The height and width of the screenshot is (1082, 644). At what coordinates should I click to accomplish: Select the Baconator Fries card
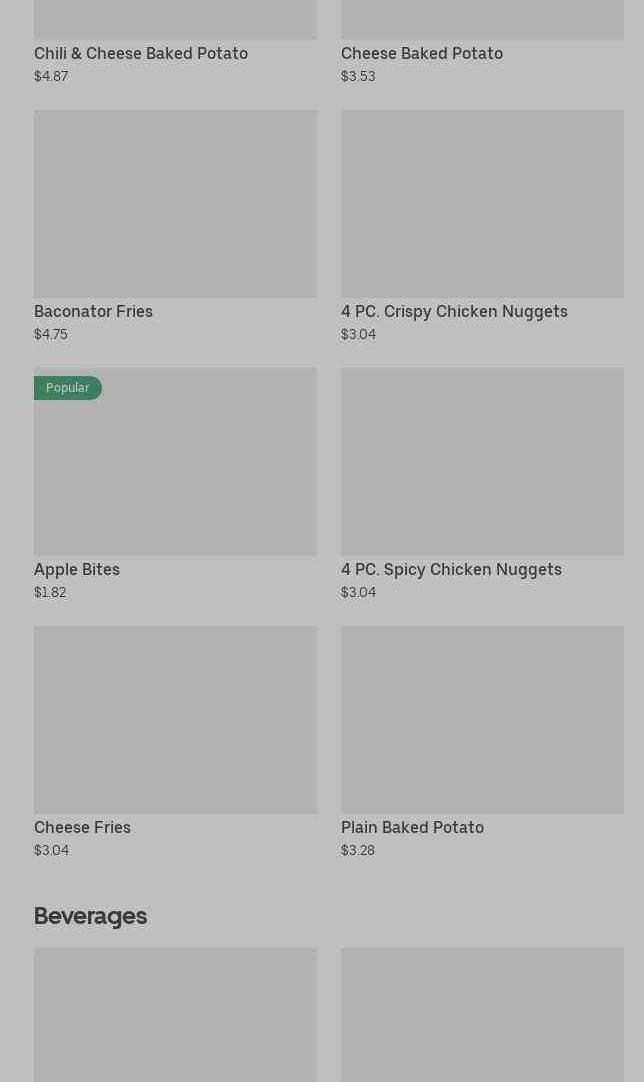click(x=175, y=204)
